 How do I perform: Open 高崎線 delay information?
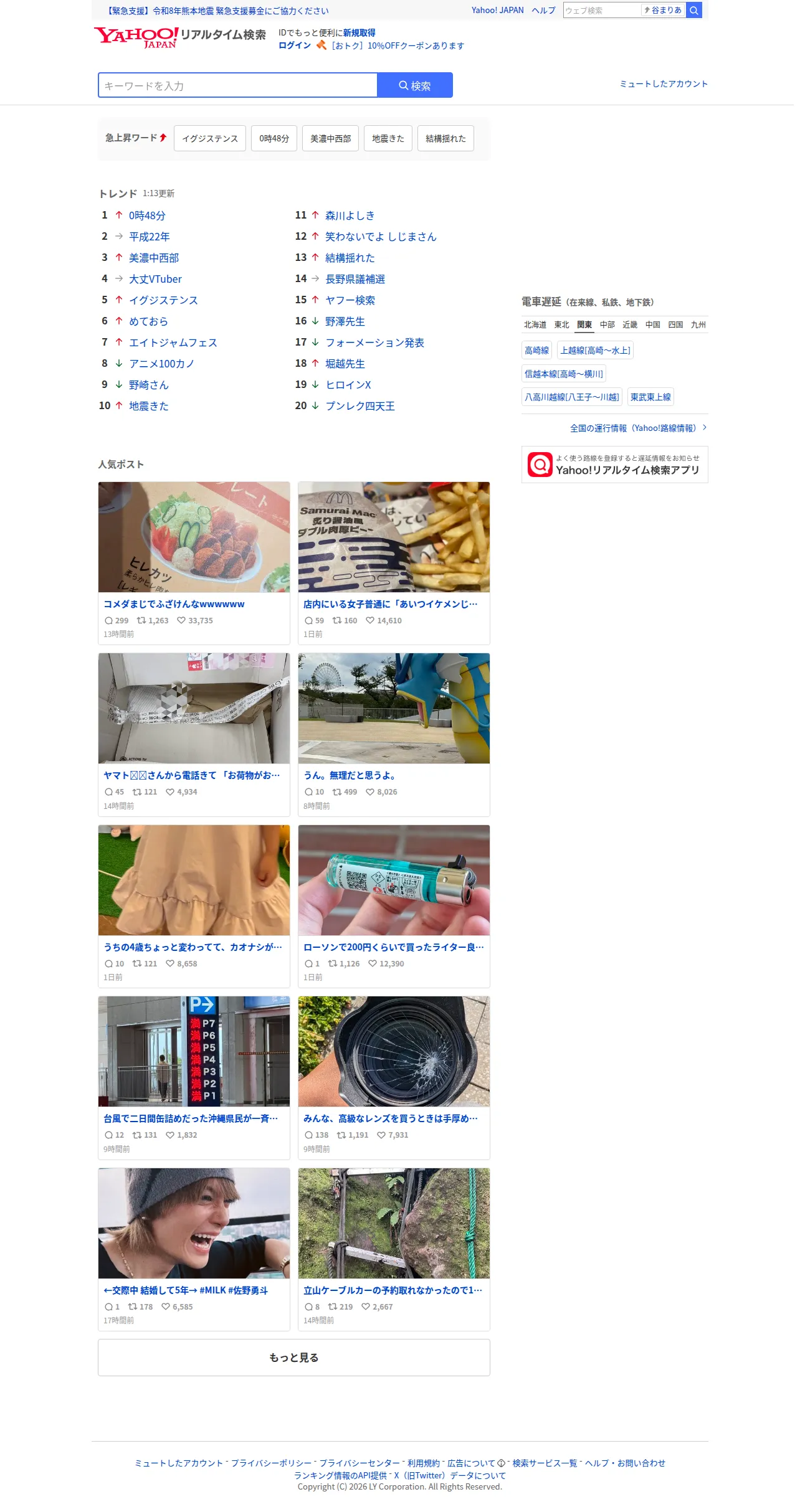coord(537,351)
